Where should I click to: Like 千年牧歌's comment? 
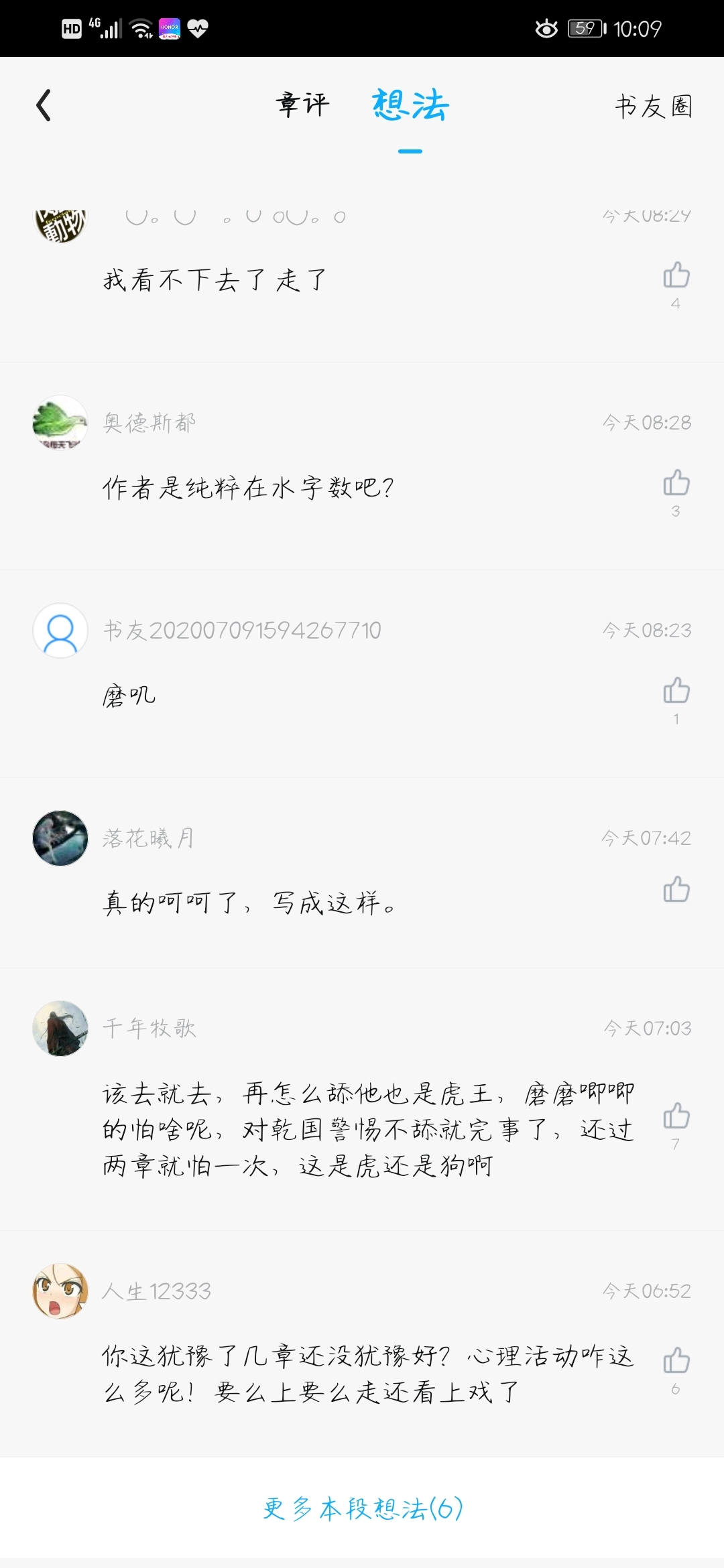676,1116
